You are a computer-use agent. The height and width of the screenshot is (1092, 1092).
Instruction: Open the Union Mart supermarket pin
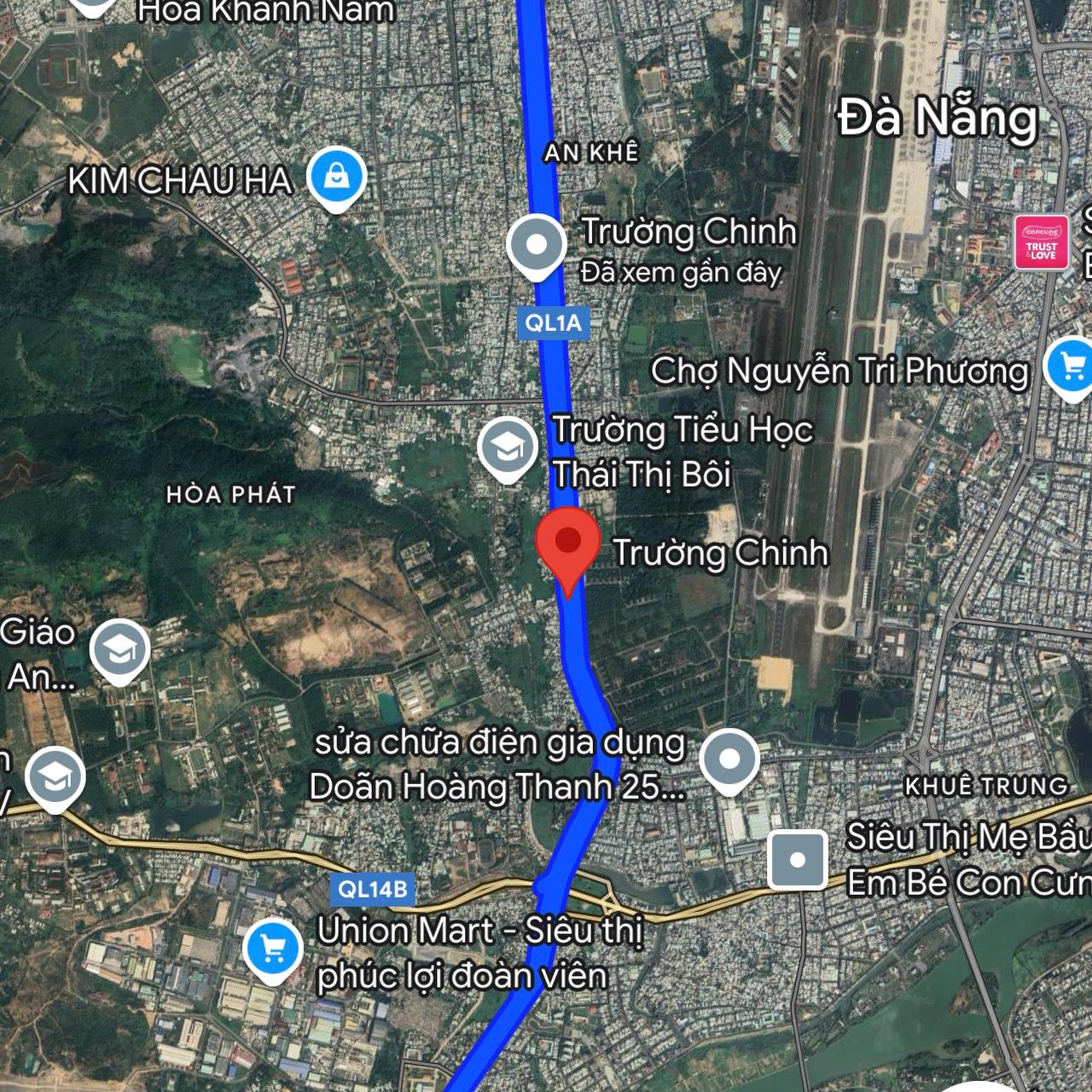(x=273, y=949)
